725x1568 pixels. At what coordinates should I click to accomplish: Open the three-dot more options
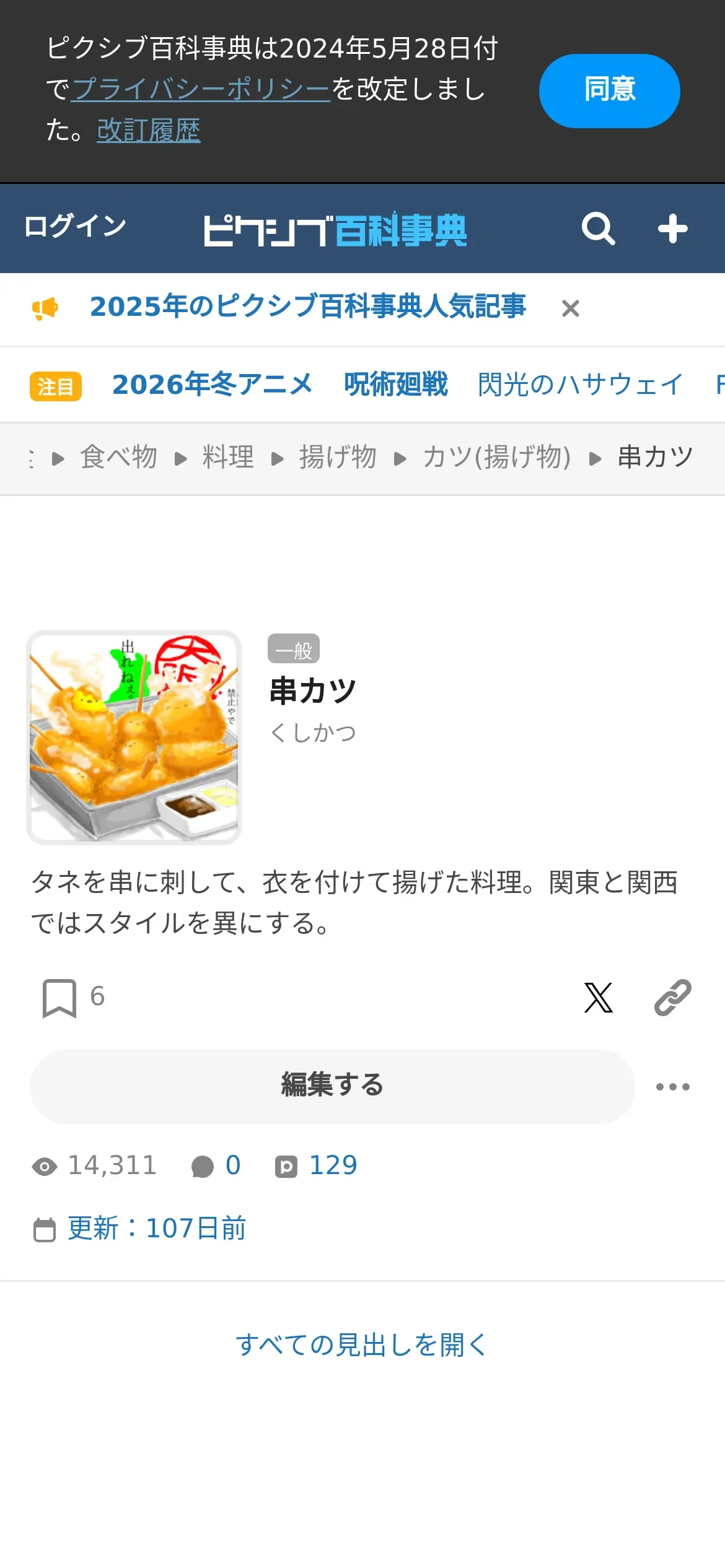(673, 1087)
